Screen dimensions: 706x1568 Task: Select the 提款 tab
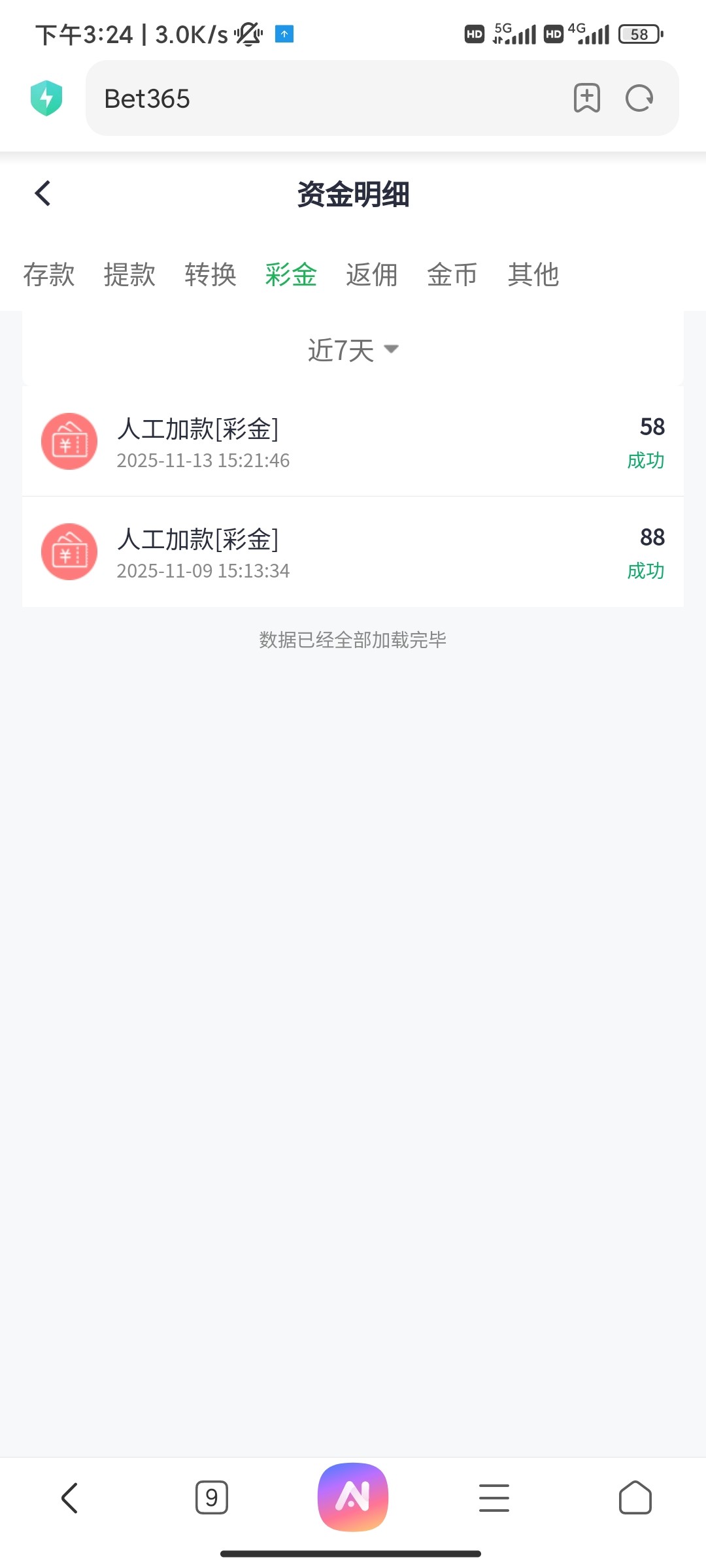point(129,276)
